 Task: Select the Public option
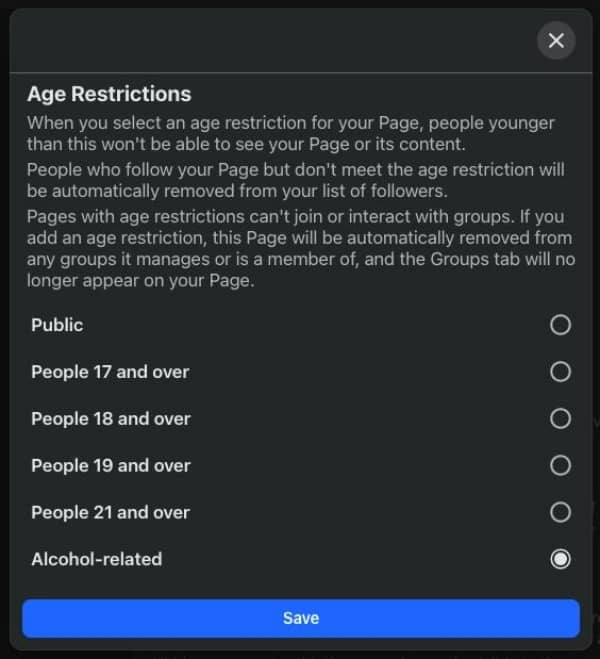[561, 325]
